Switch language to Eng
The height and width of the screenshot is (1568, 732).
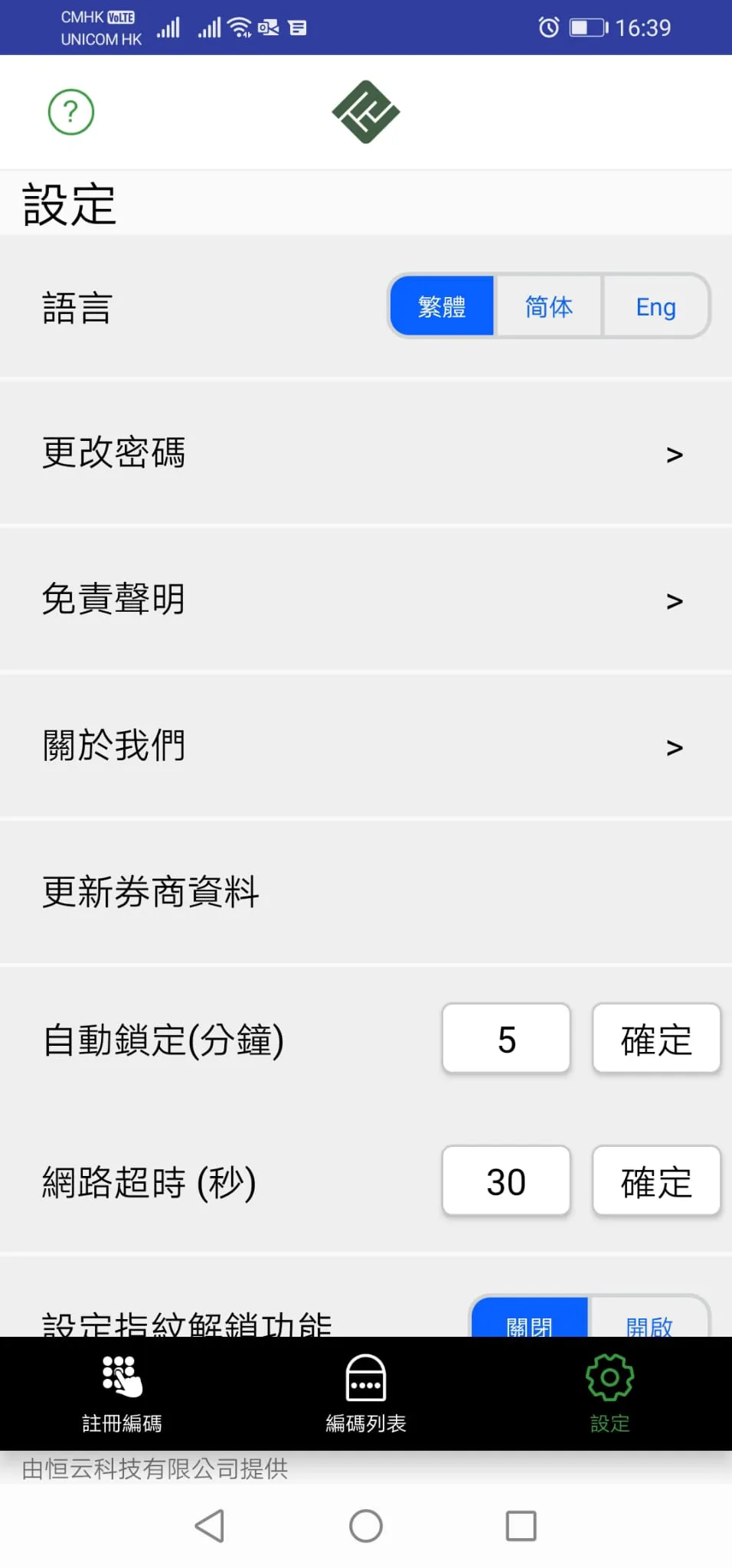click(655, 306)
